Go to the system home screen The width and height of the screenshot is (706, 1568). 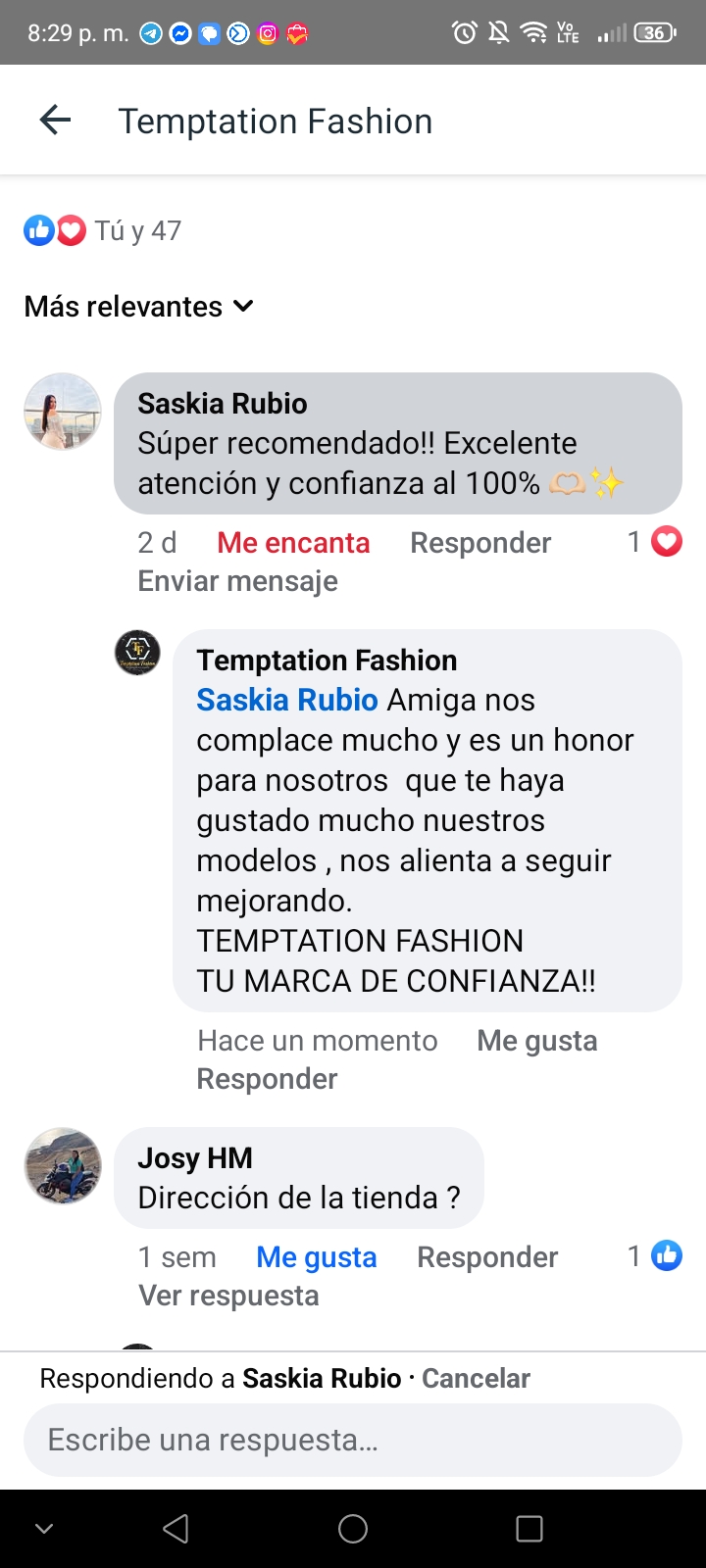point(353,1529)
